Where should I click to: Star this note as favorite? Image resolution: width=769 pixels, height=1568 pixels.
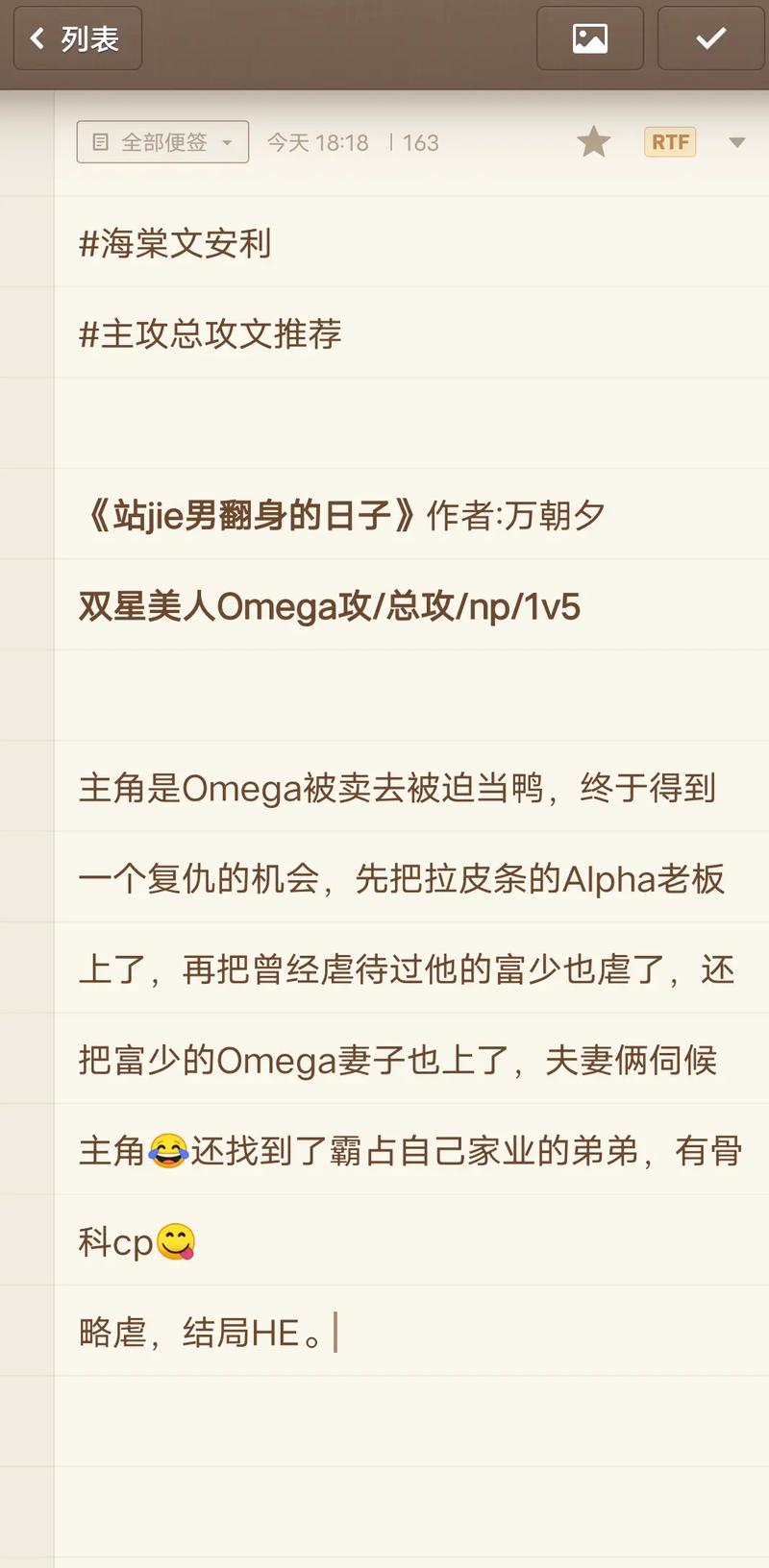593,142
